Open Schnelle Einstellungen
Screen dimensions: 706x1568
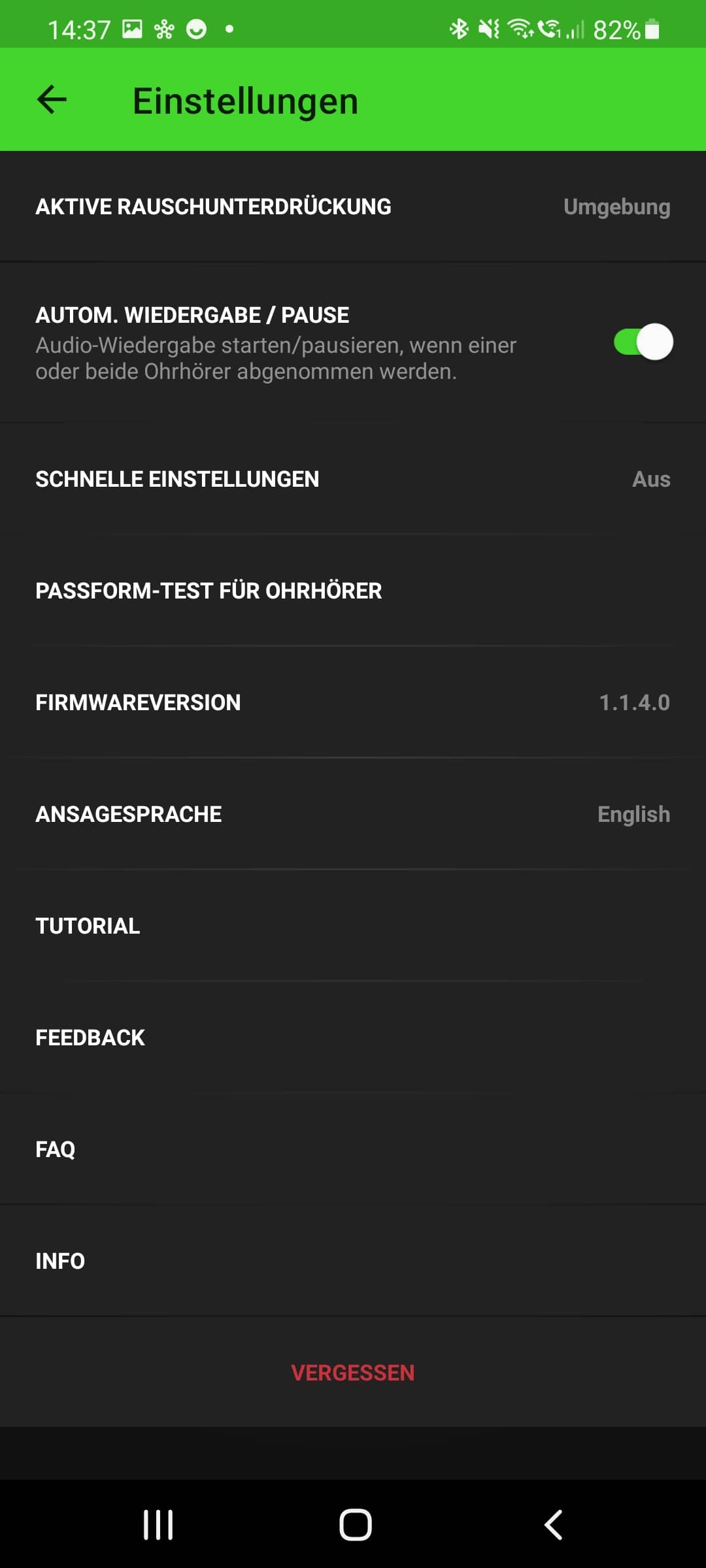353,479
